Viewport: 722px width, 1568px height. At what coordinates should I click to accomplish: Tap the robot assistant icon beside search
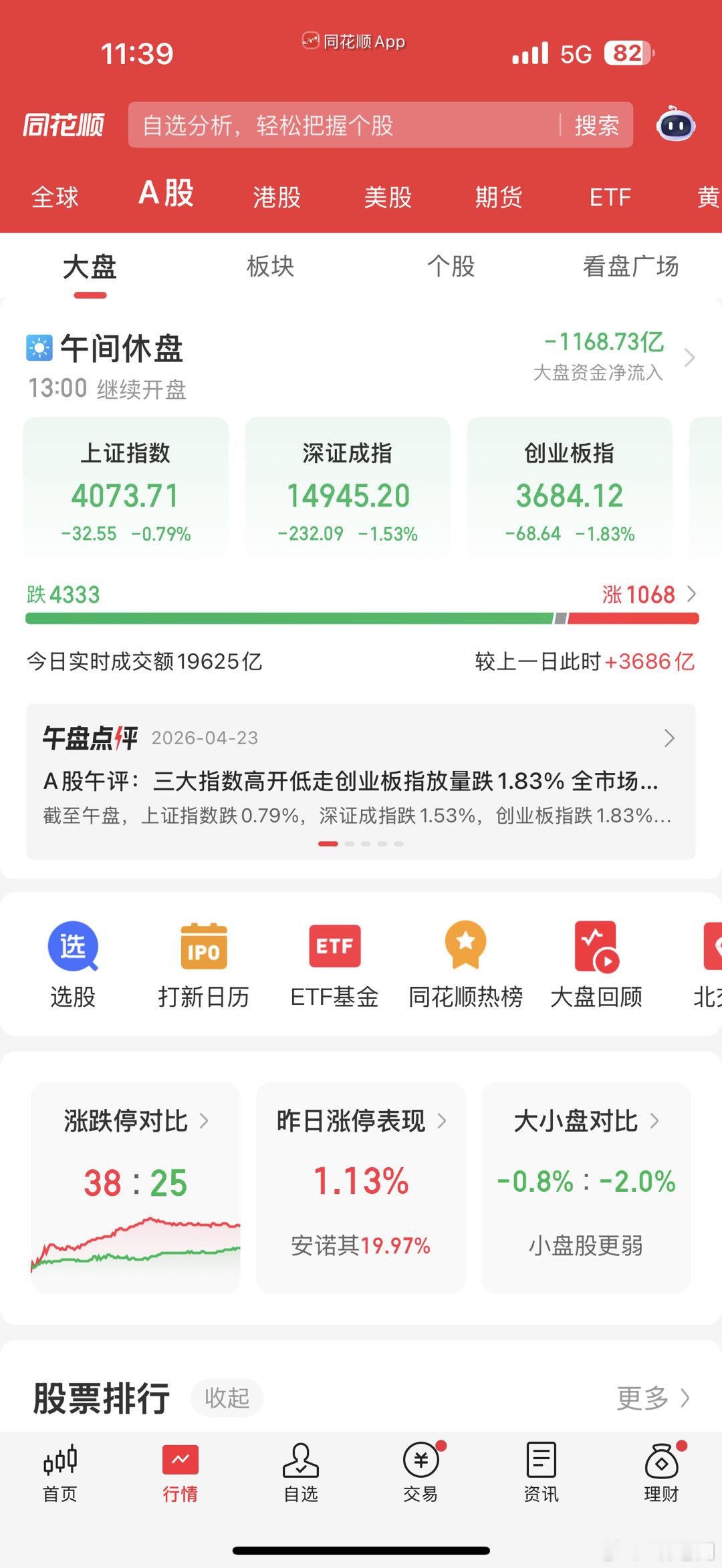(x=675, y=125)
